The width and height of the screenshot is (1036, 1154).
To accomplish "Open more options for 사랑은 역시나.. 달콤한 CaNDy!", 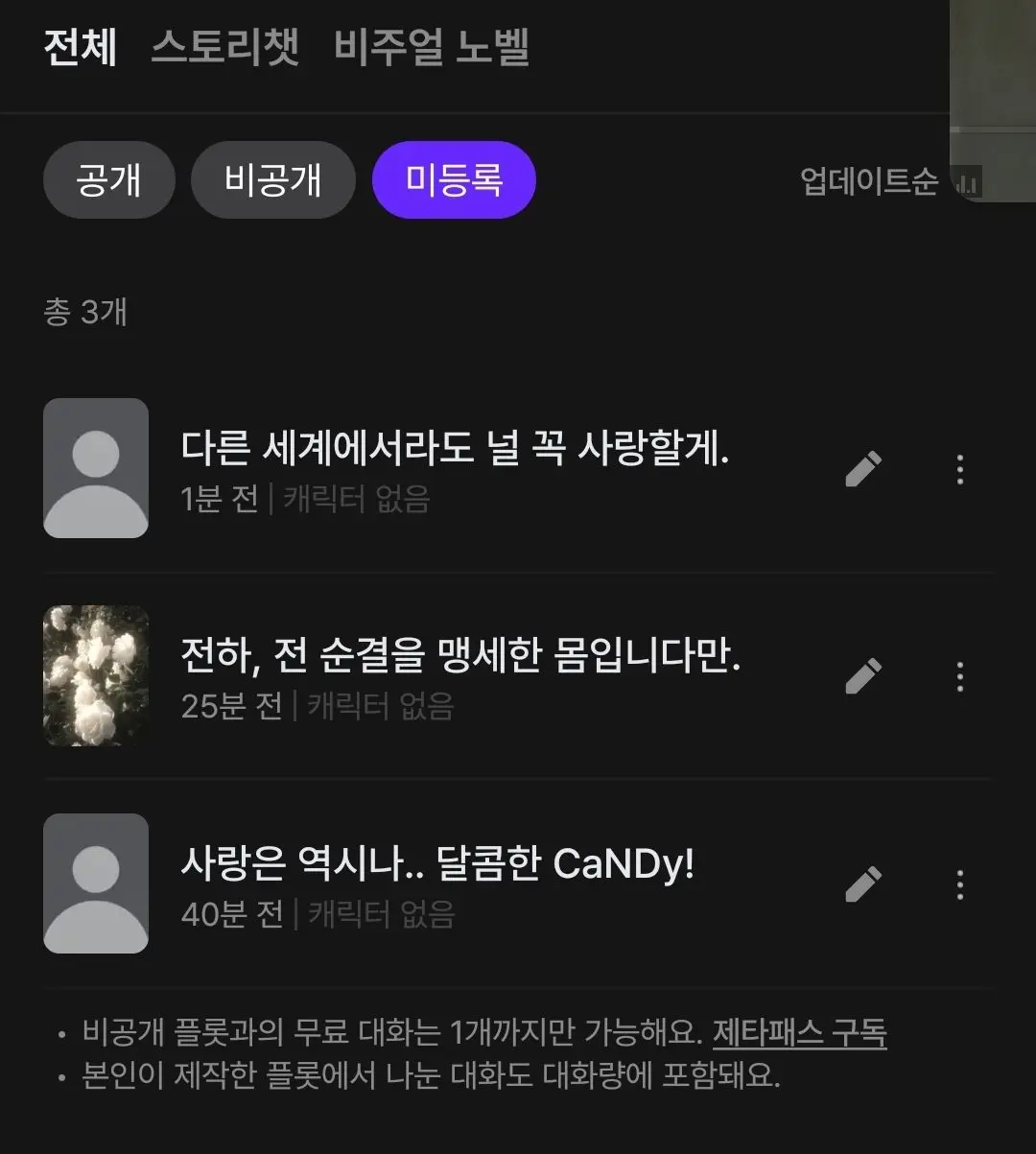I will click(x=959, y=883).
